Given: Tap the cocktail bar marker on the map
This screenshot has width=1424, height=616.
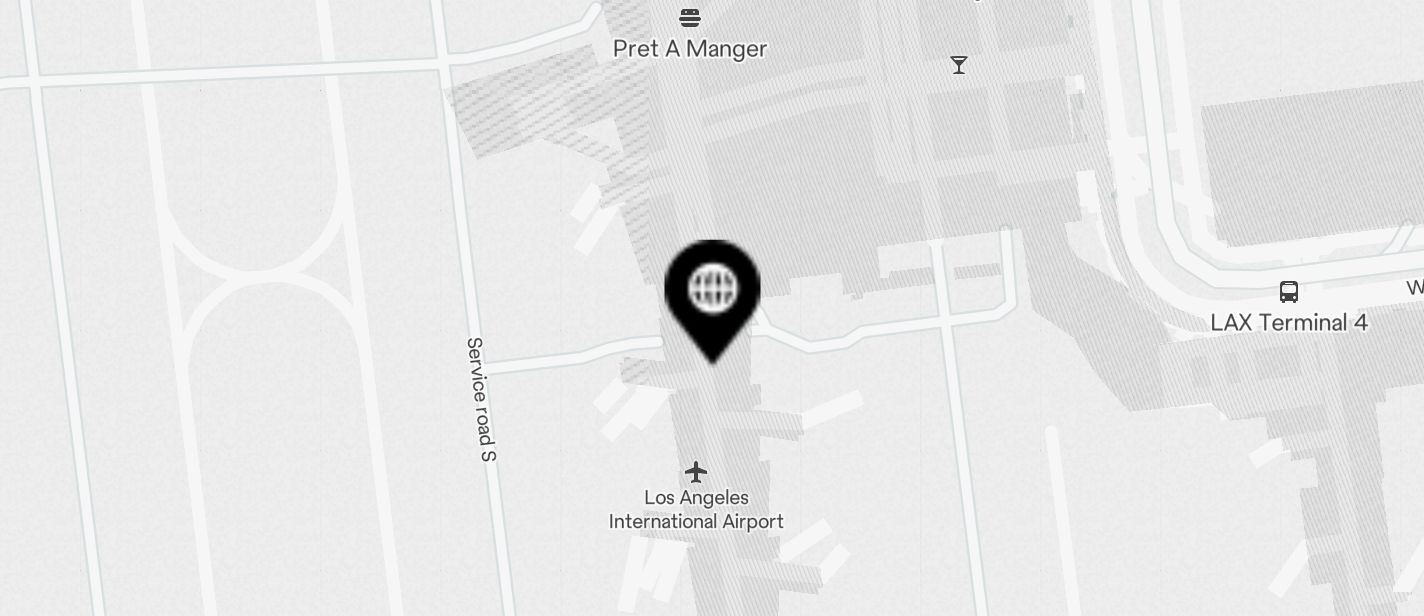Looking at the screenshot, I should point(959,65).
